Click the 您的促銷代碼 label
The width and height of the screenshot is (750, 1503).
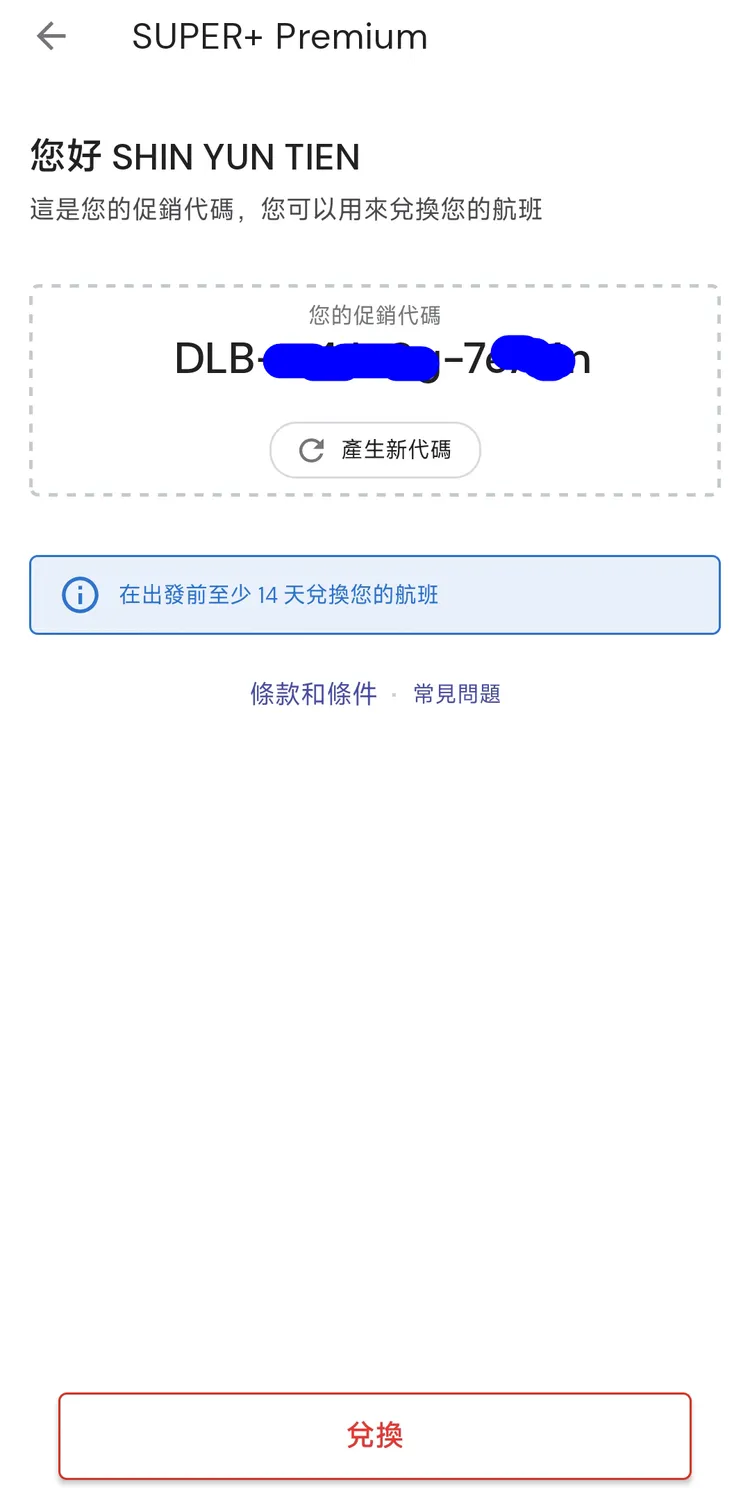(x=375, y=315)
